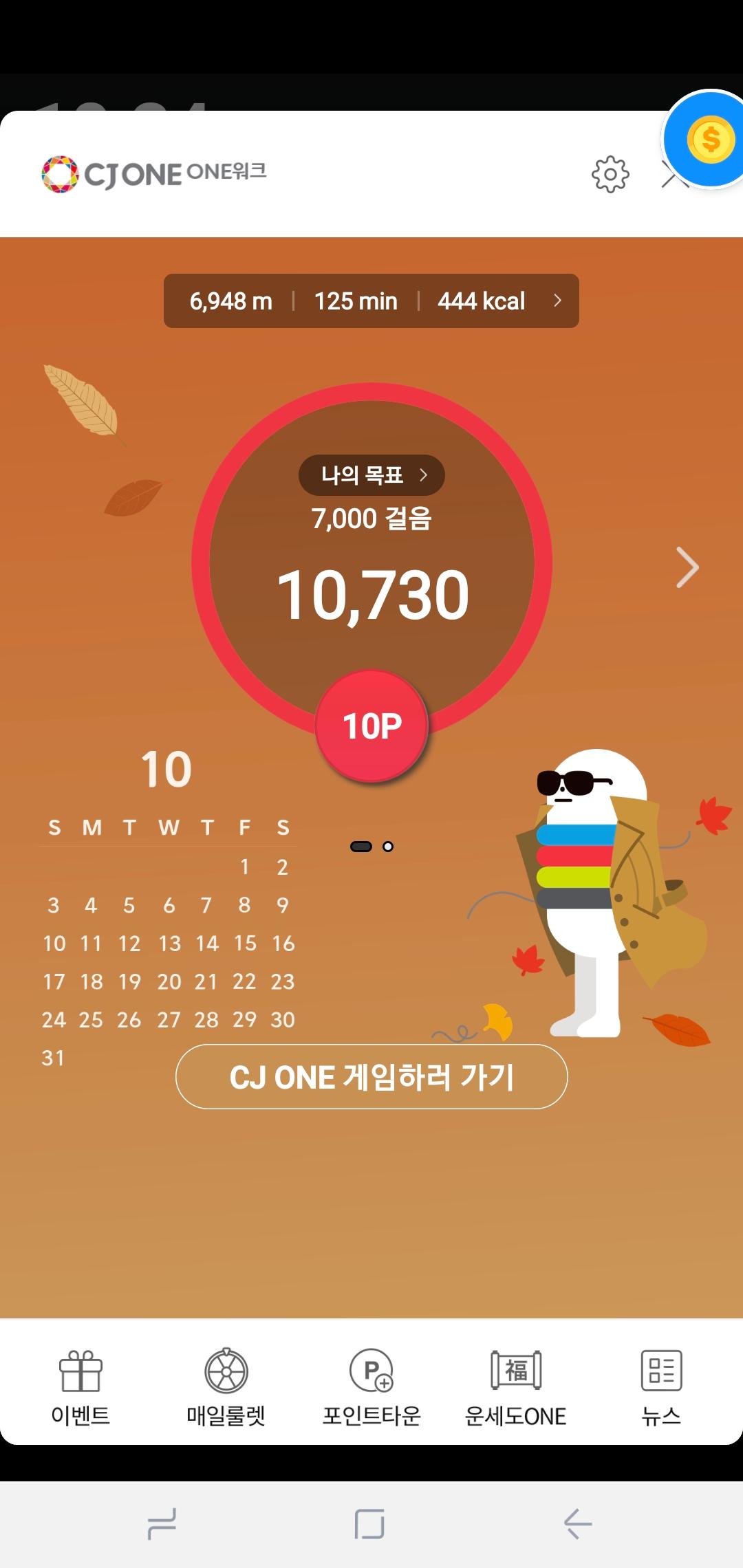Tap the floating gold coin button
743x1568 pixels.
710,140
